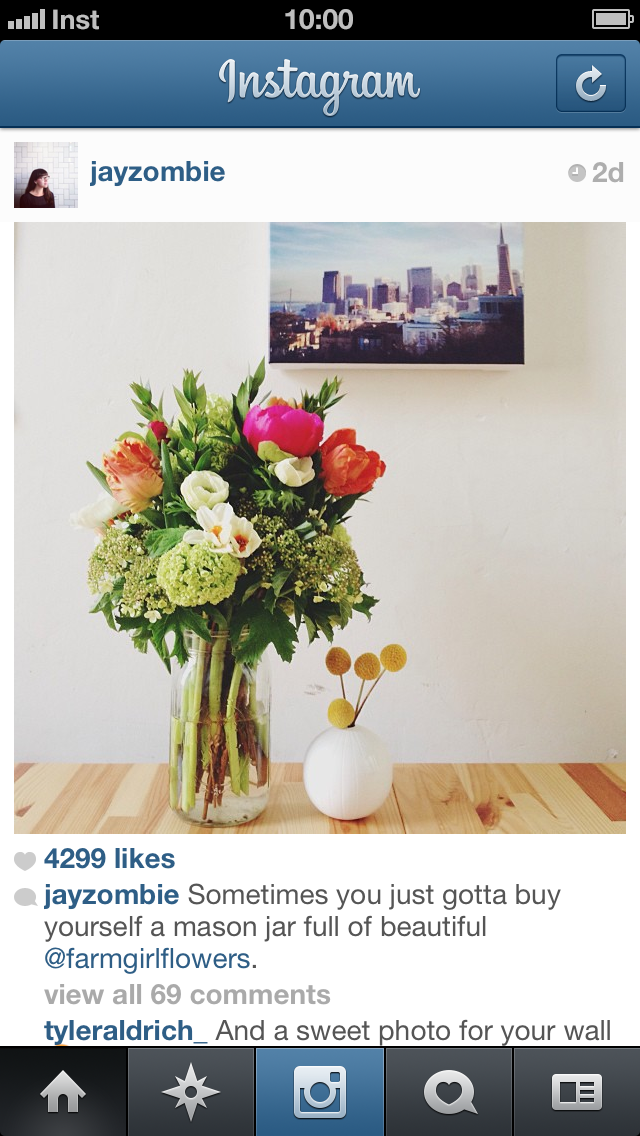The image size is (640, 1136).
Task: Open jayzombie's profile from the post header
Action: coord(157,172)
